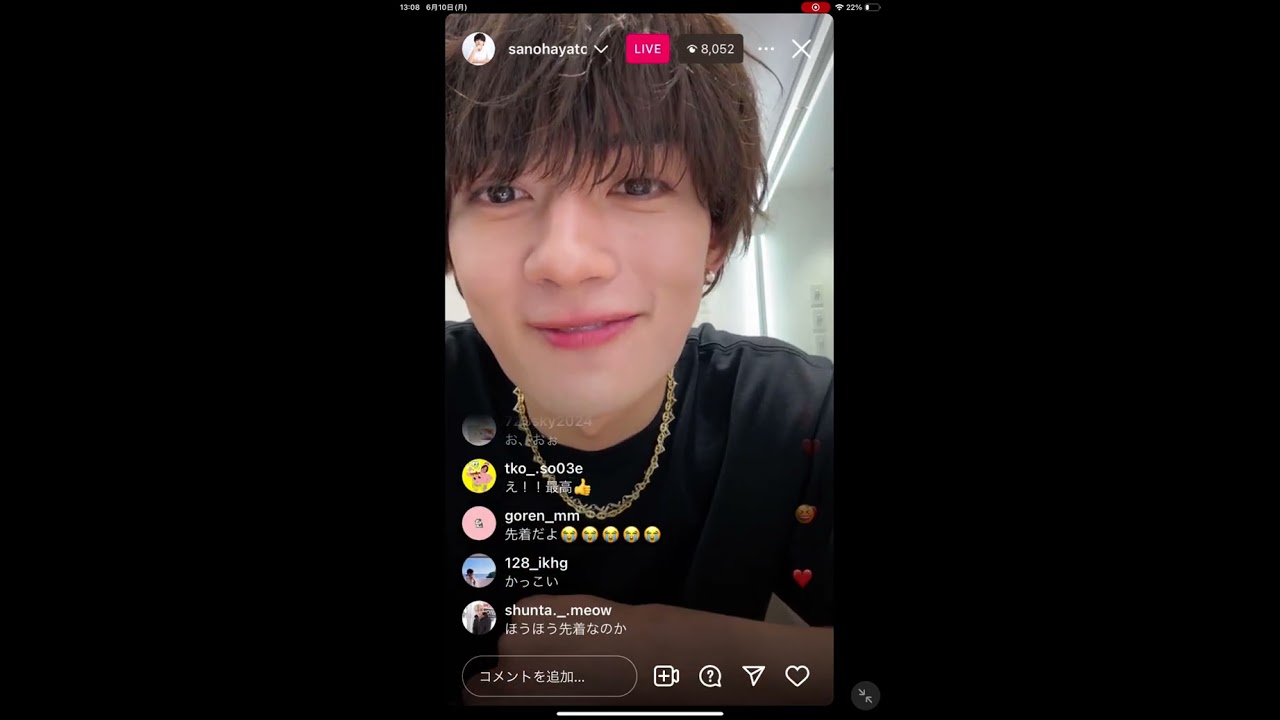
Task: Open shunta._.meow's comment profile
Action: pyautogui.click(x=479, y=617)
